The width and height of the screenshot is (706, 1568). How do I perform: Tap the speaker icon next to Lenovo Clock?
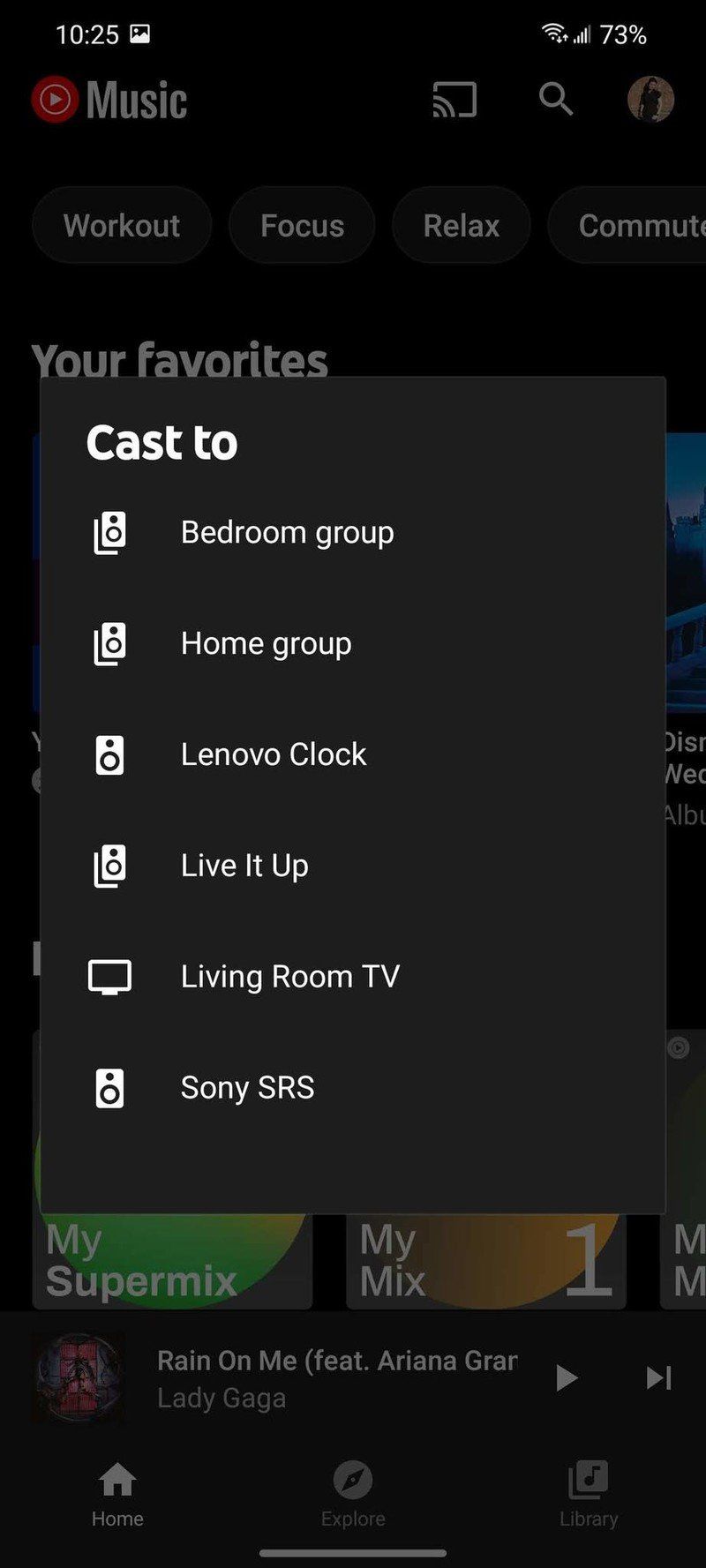point(109,755)
